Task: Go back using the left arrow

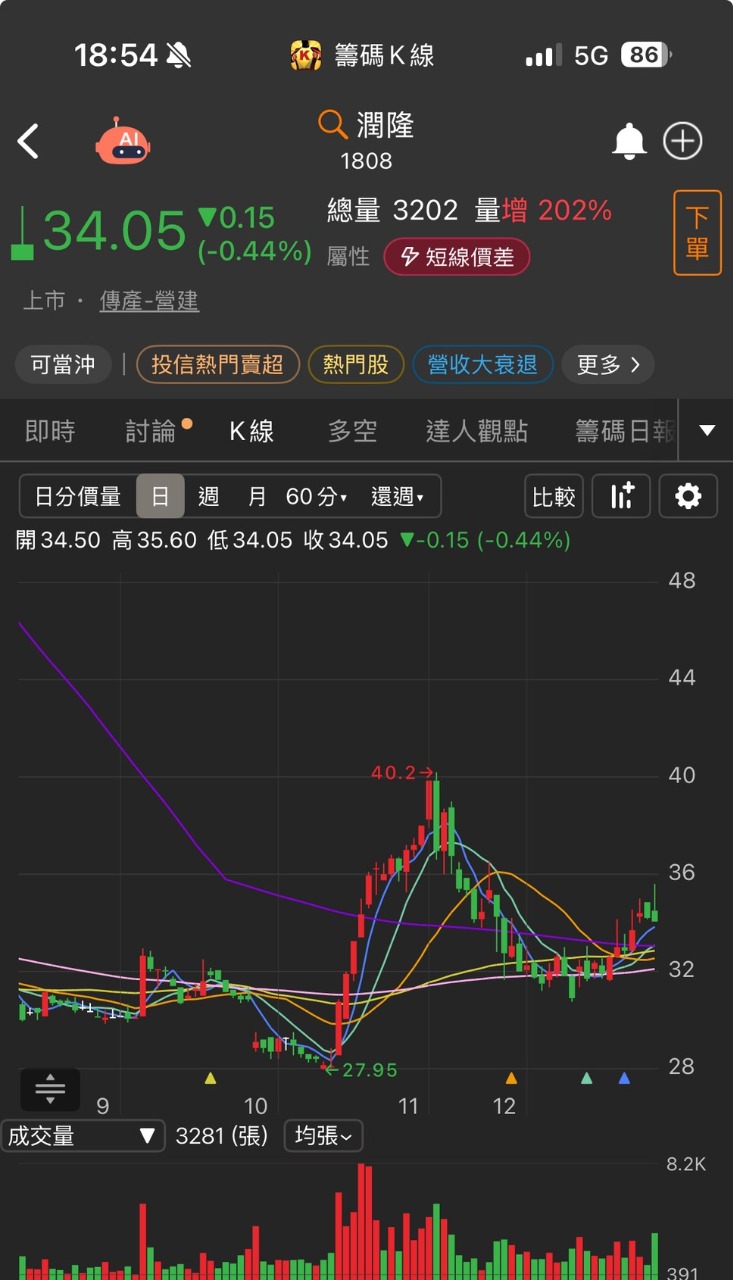Action: pyautogui.click(x=28, y=142)
